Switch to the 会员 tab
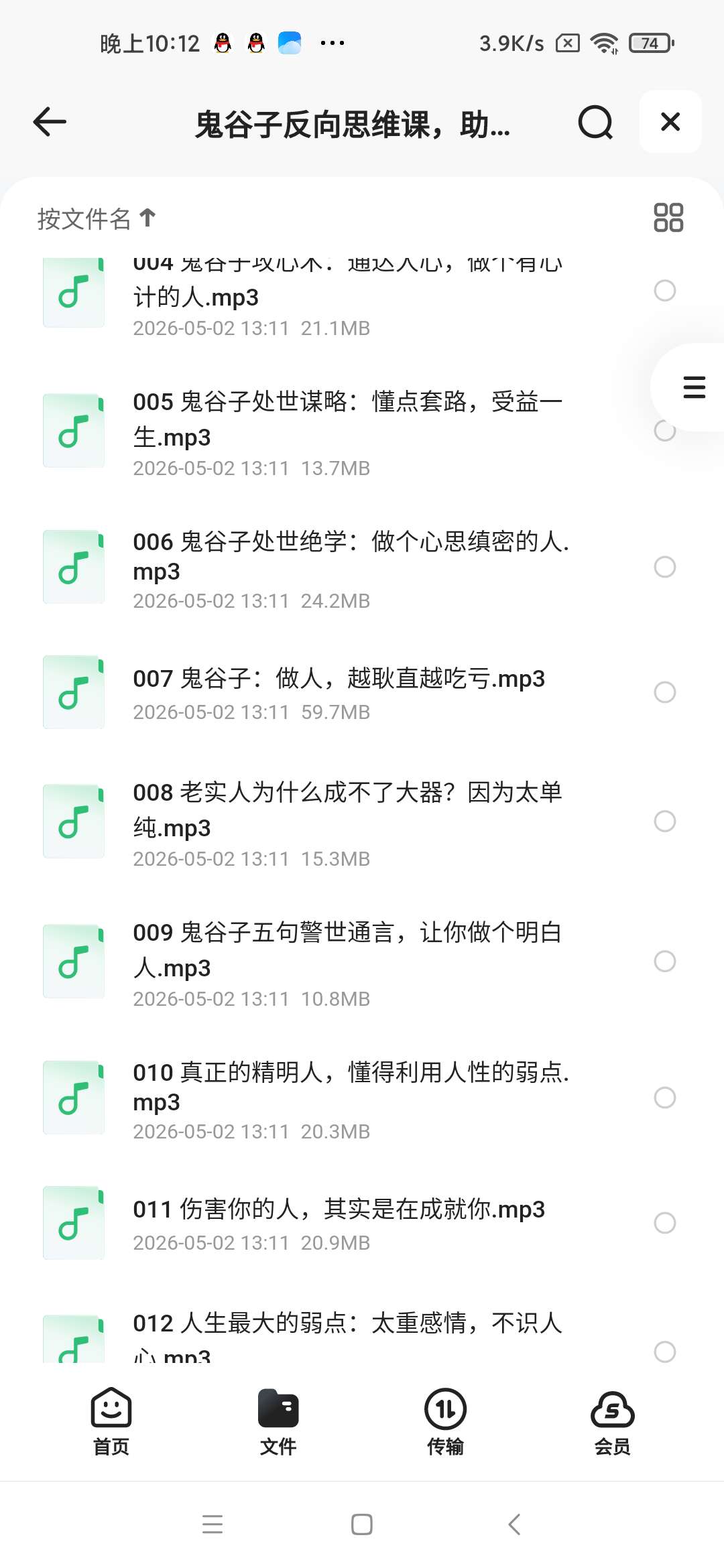 click(612, 1422)
